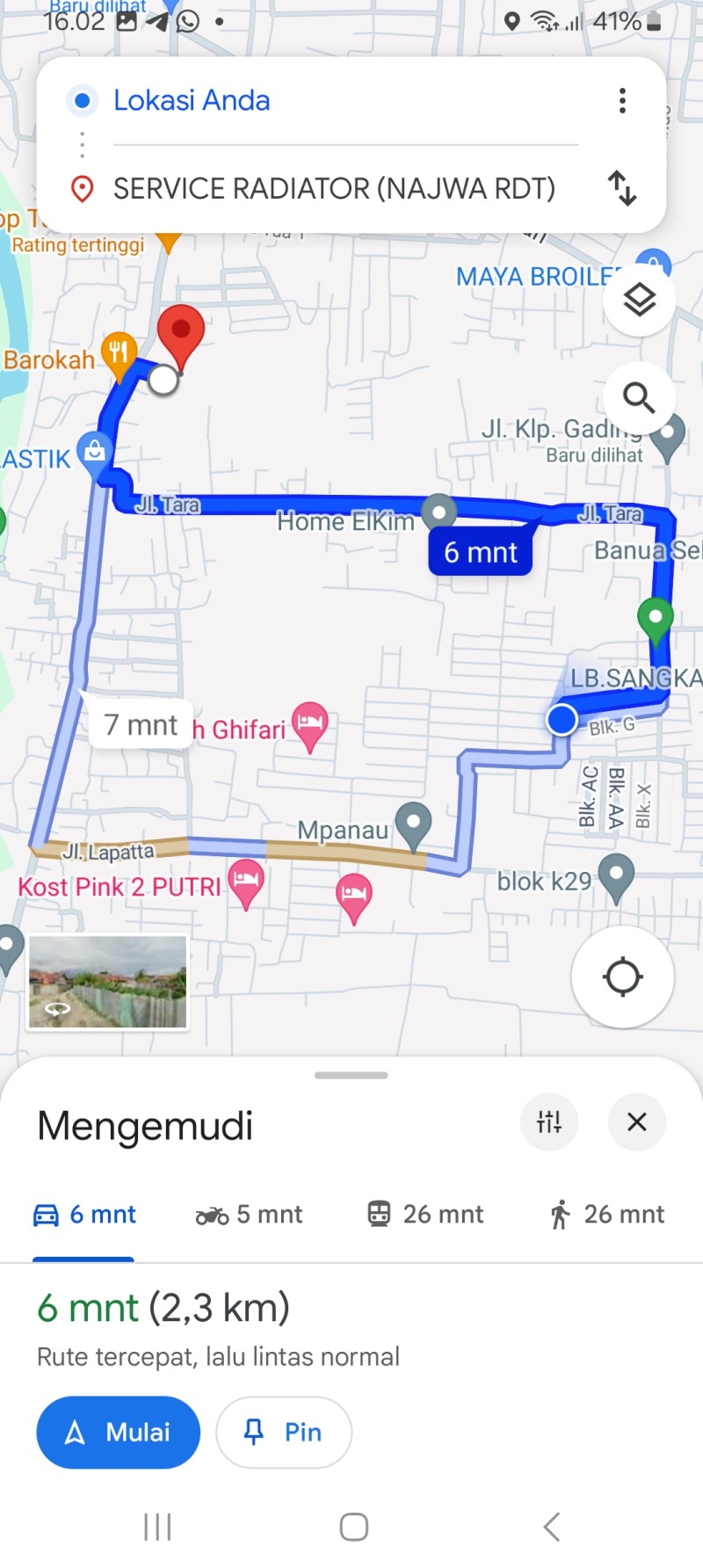Open the map layers button
This screenshot has width=703, height=1568.
[x=640, y=300]
